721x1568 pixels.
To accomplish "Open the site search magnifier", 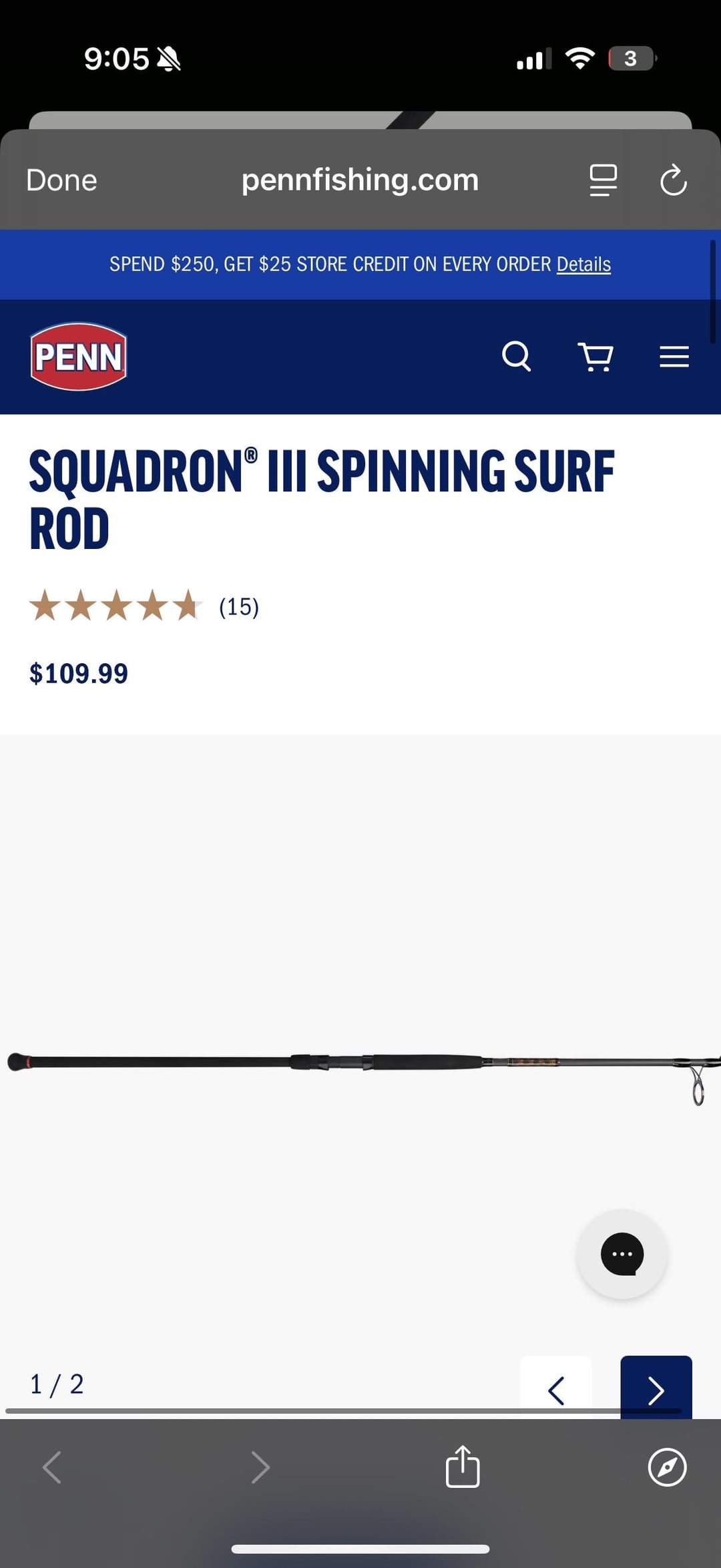I will pos(516,357).
